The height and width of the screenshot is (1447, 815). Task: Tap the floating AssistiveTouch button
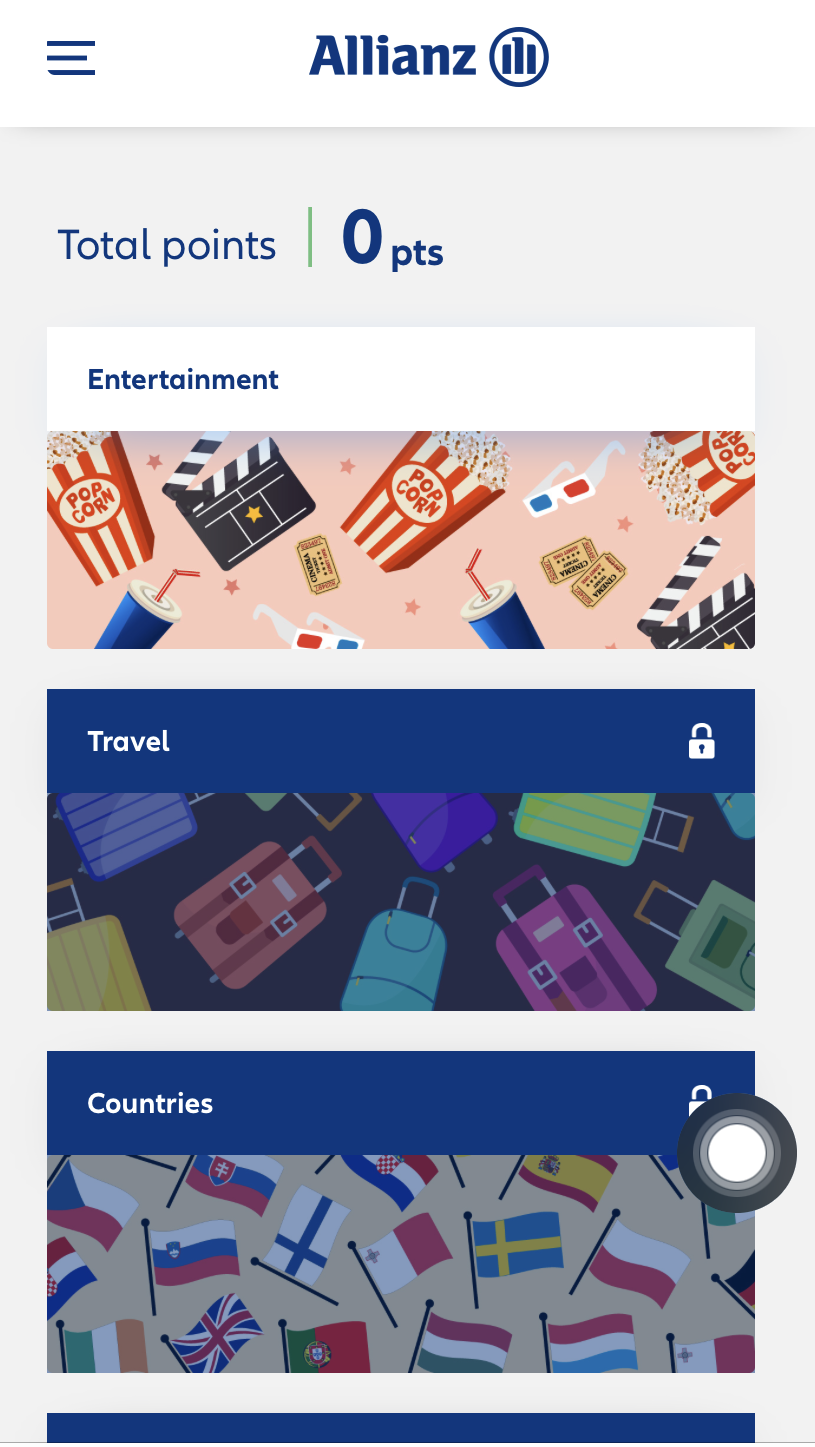tap(737, 1153)
